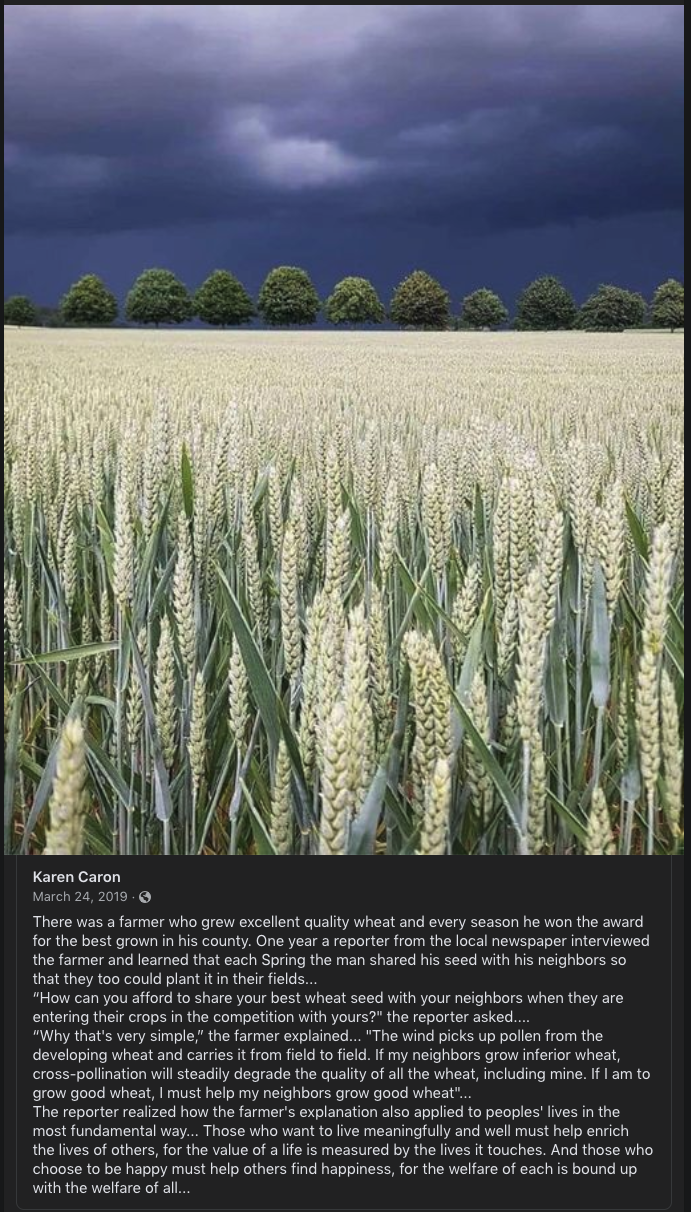The image size is (691, 1212).
Task: View the wheat field photo full screen
Action: tap(345, 430)
